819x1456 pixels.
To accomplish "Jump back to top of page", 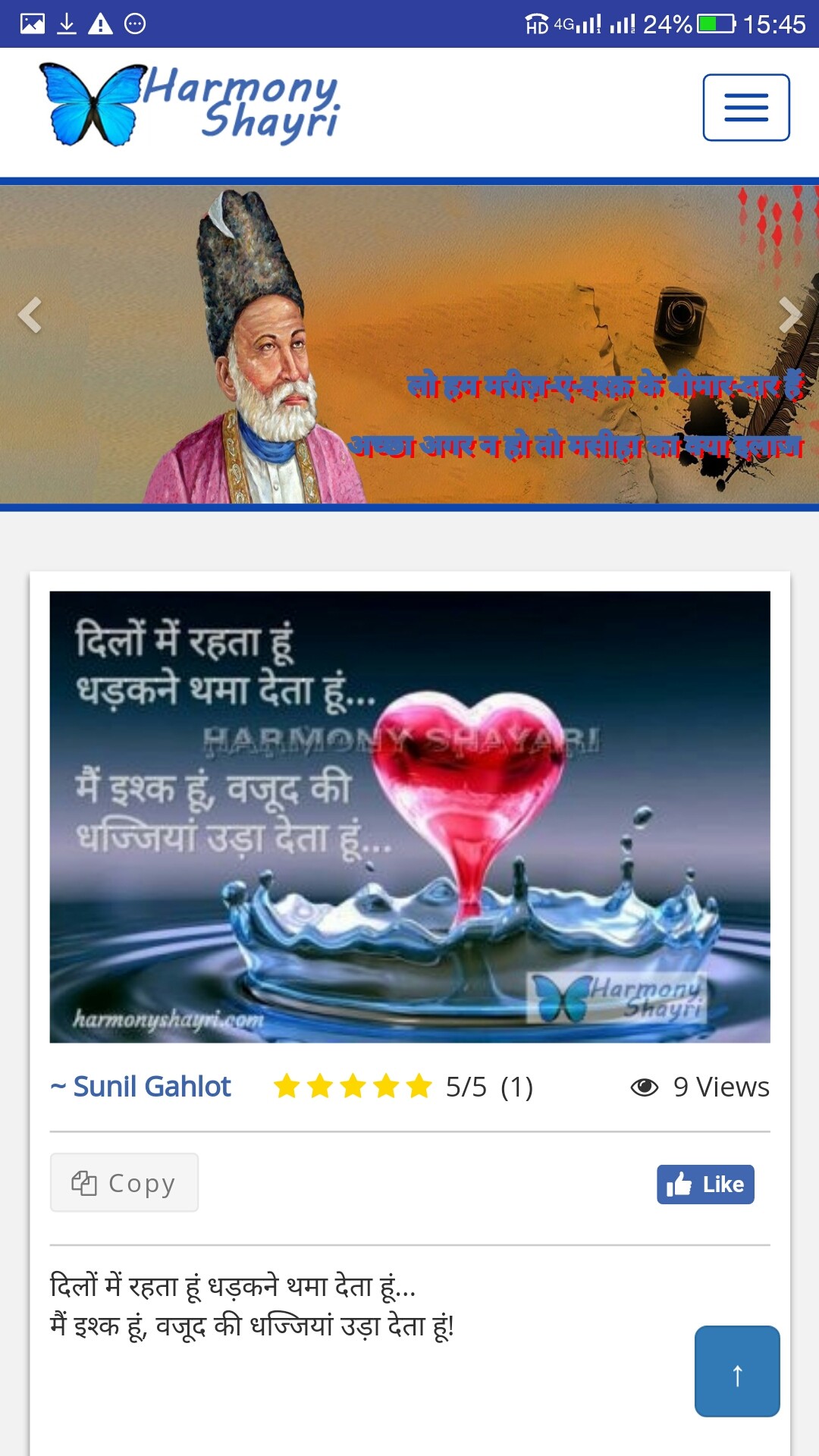I will point(736,1371).
